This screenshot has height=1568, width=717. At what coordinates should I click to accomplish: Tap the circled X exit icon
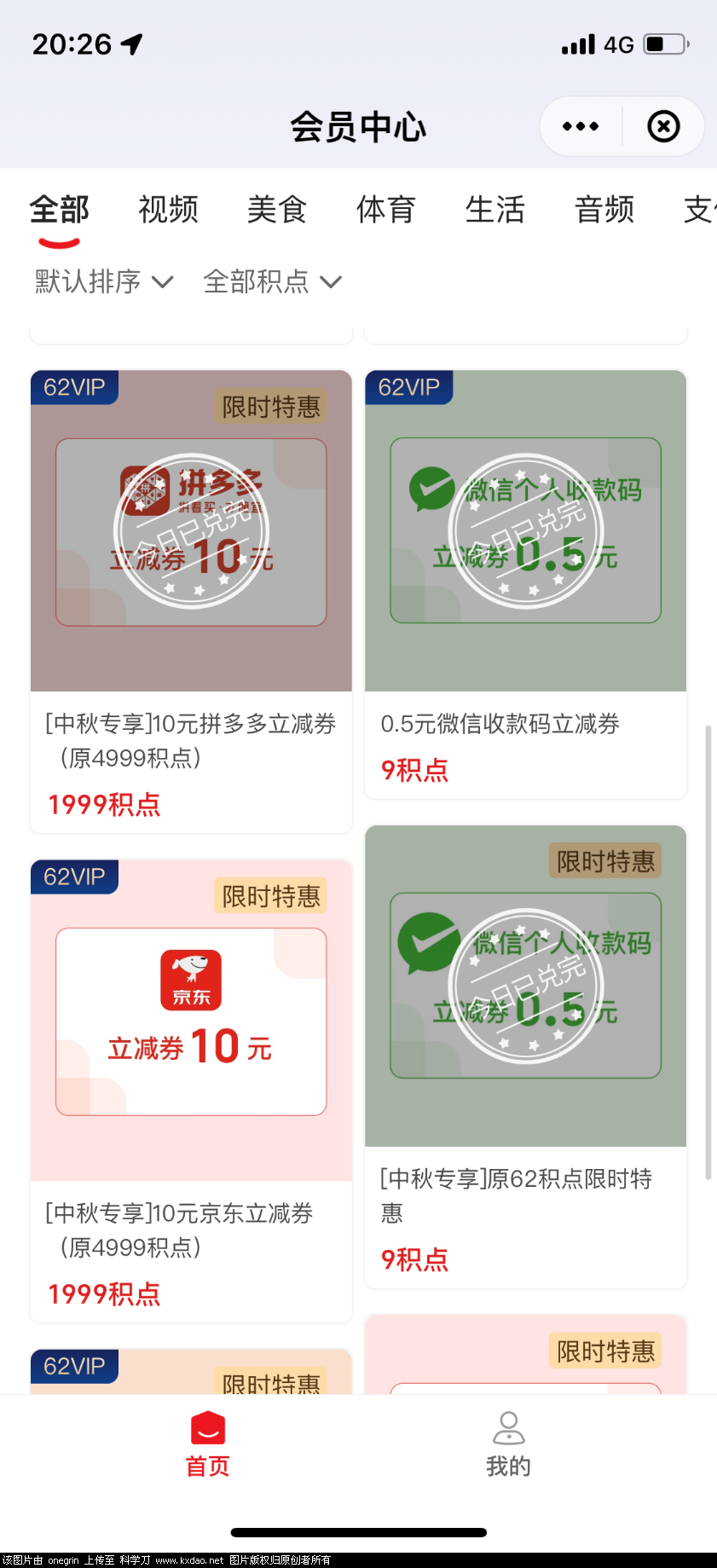click(662, 125)
